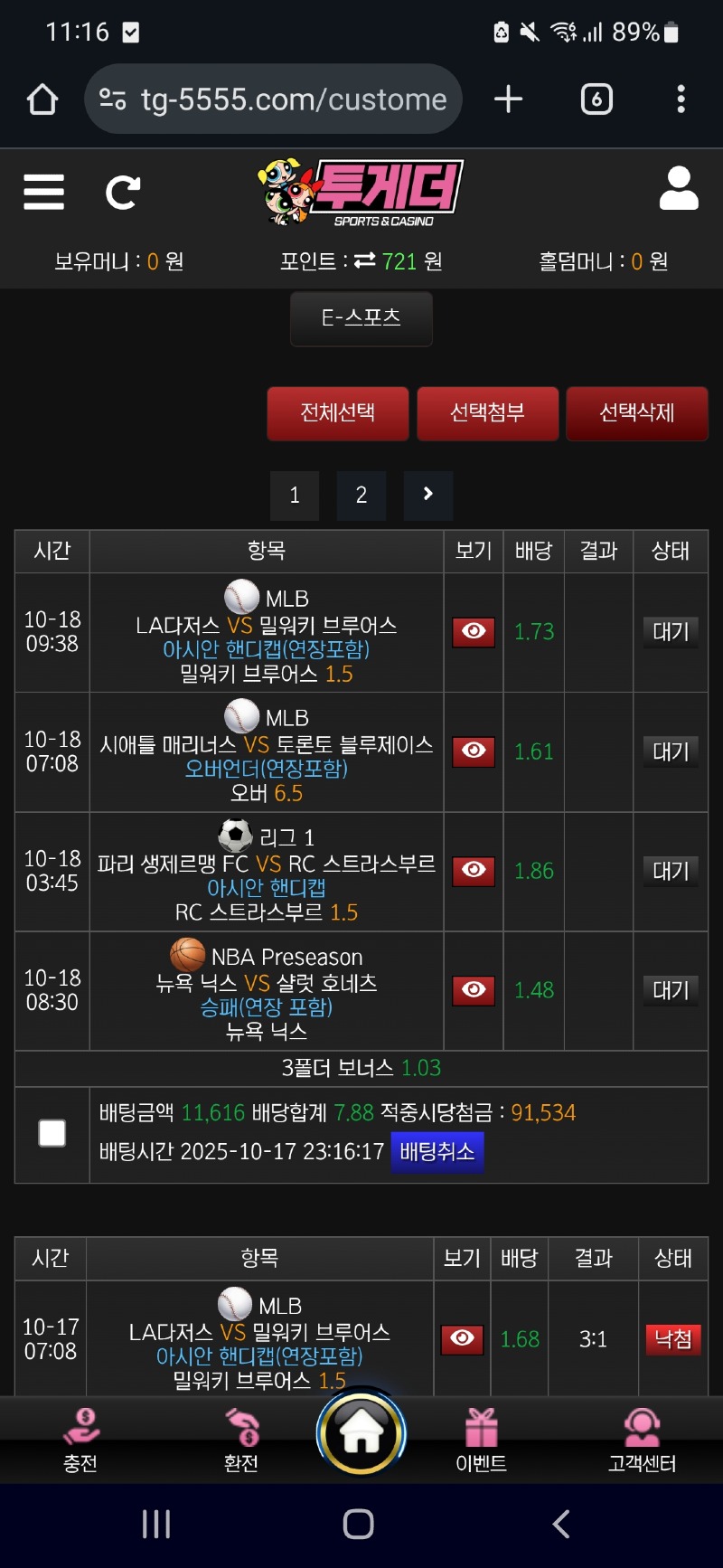723x1568 pixels.
Task: Tap the E-스포츠 button
Action: [361, 318]
